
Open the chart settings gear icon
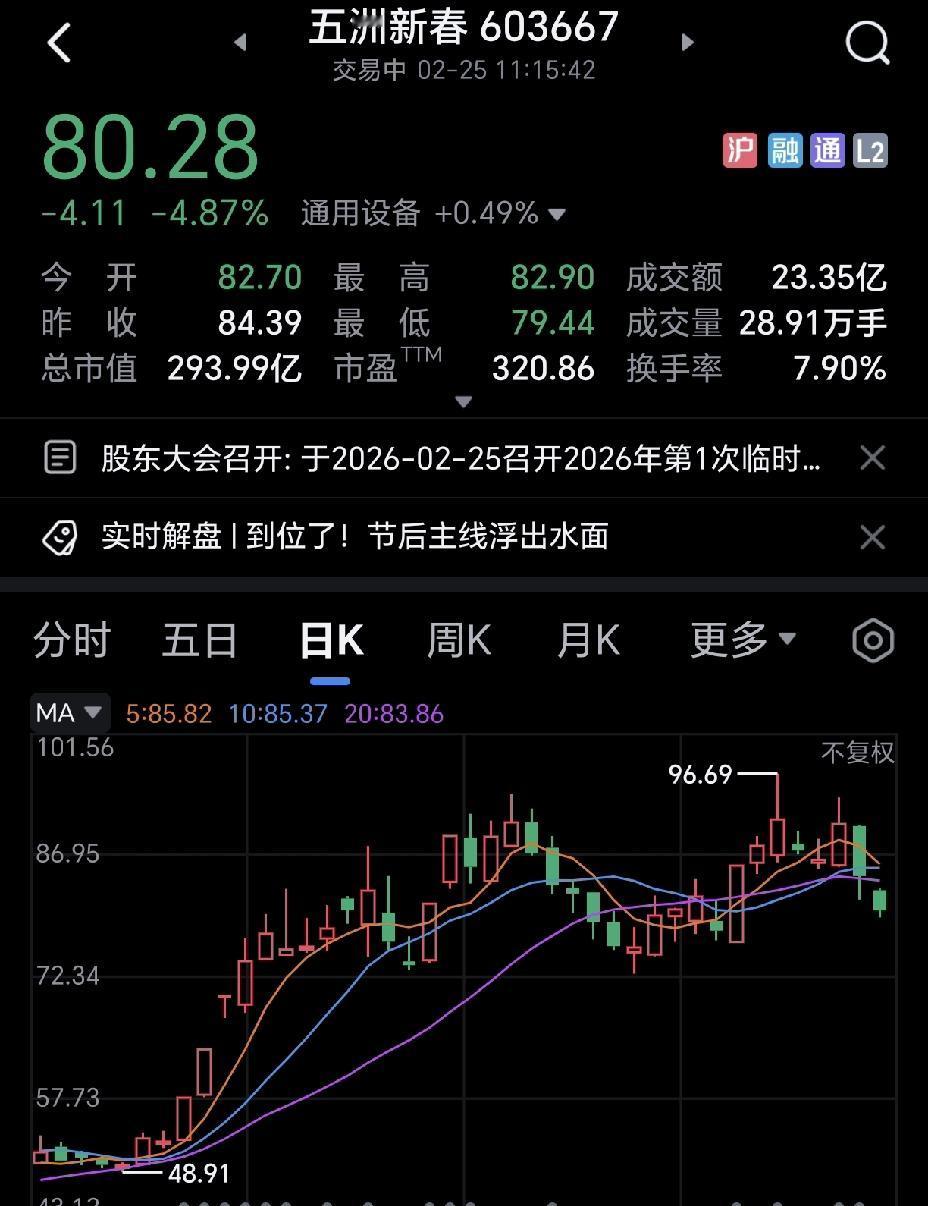click(x=870, y=640)
